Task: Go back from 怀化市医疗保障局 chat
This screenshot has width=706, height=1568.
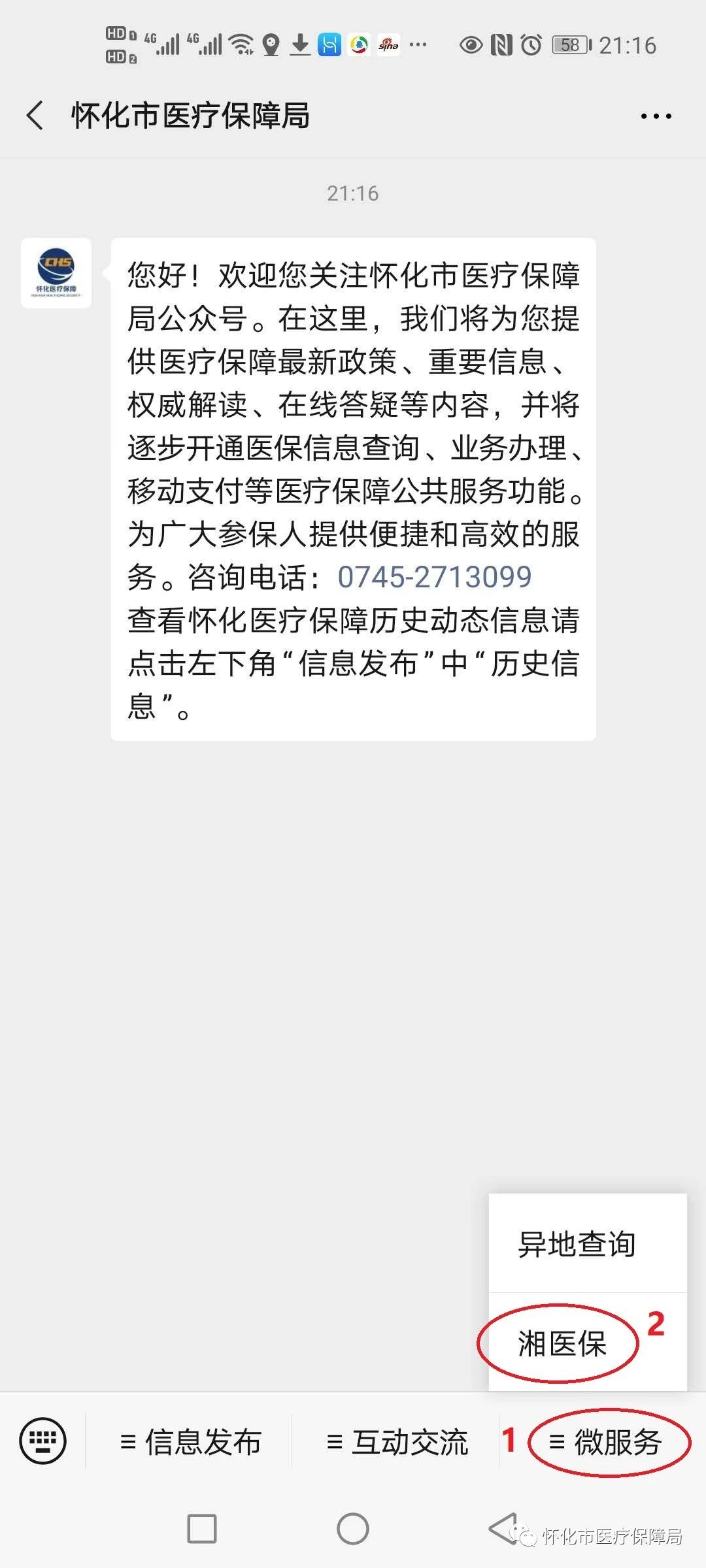Action: [x=35, y=116]
